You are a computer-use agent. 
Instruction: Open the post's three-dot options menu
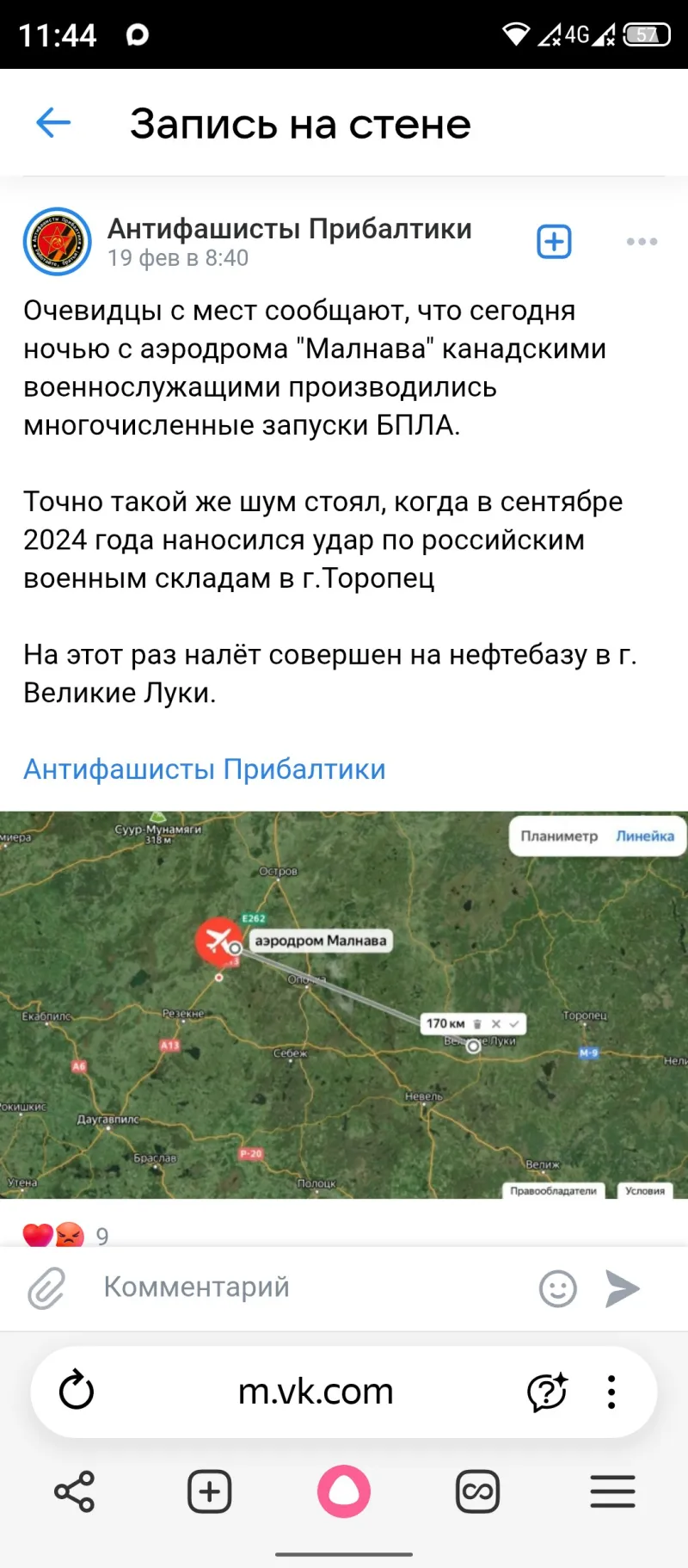click(x=642, y=242)
